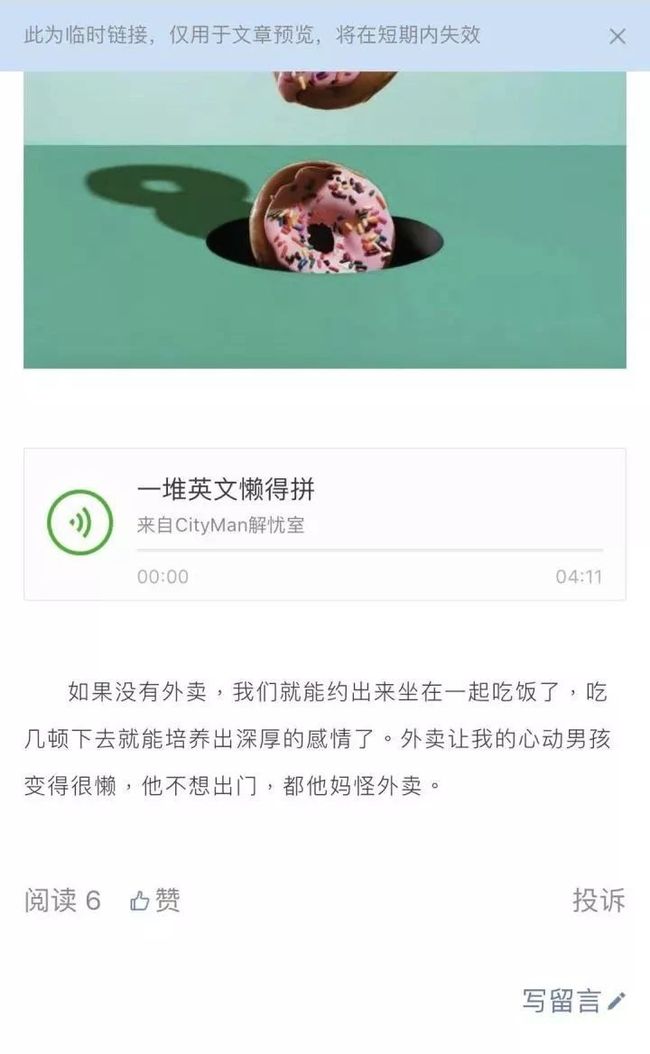Dismiss the temporary link preview banner
The height and width of the screenshot is (1054, 650).
click(617, 36)
